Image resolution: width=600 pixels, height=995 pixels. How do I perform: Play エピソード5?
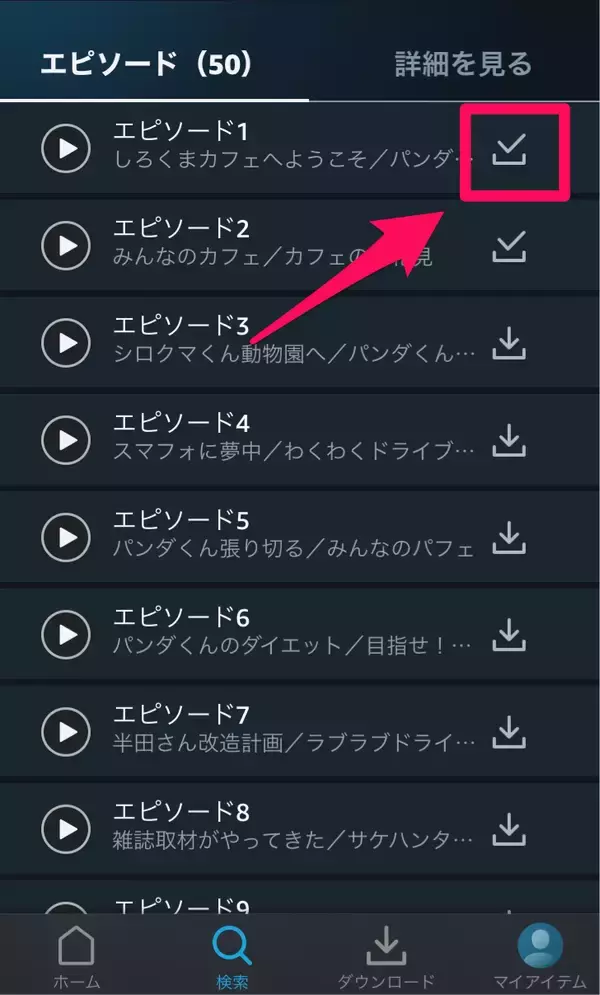click(x=66, y=537)
